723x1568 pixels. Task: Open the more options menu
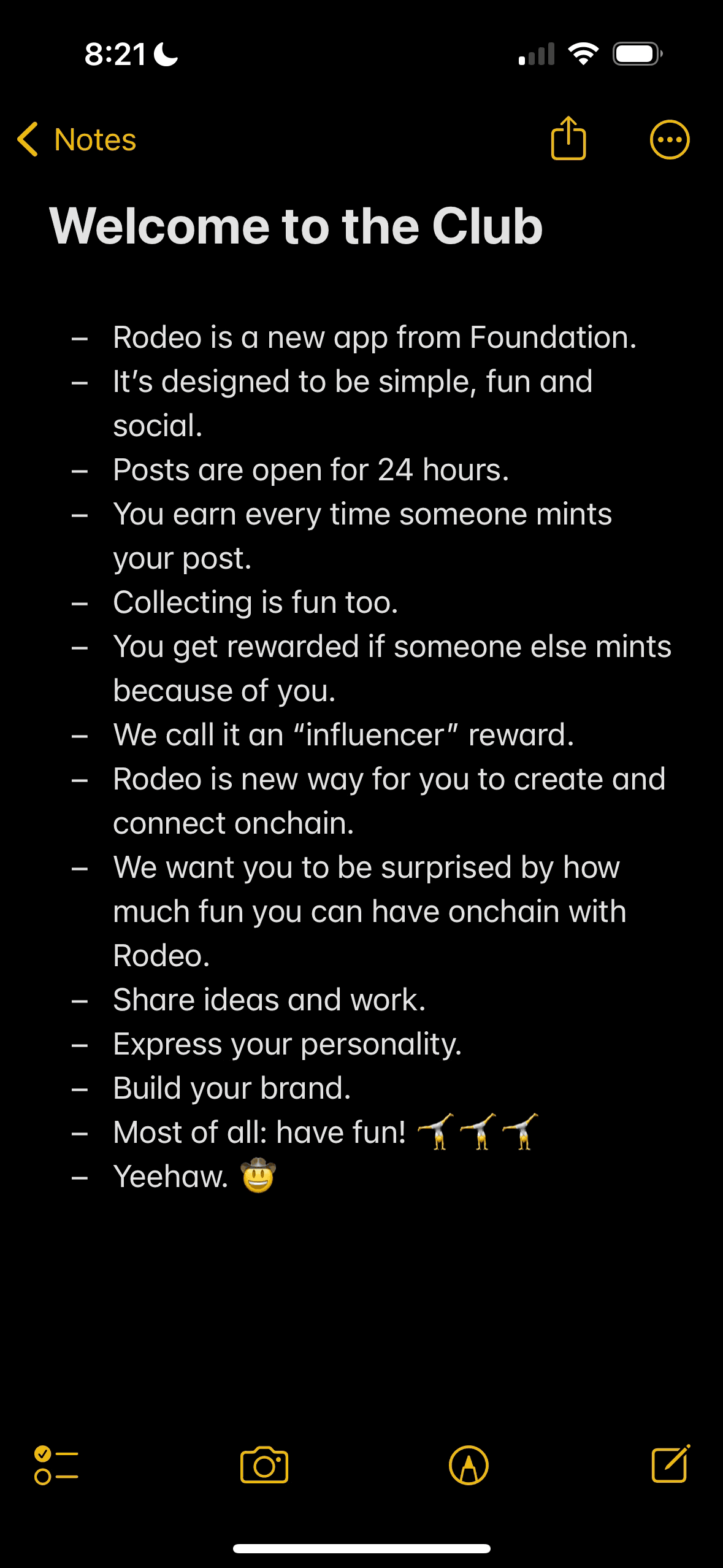(669, 140)
